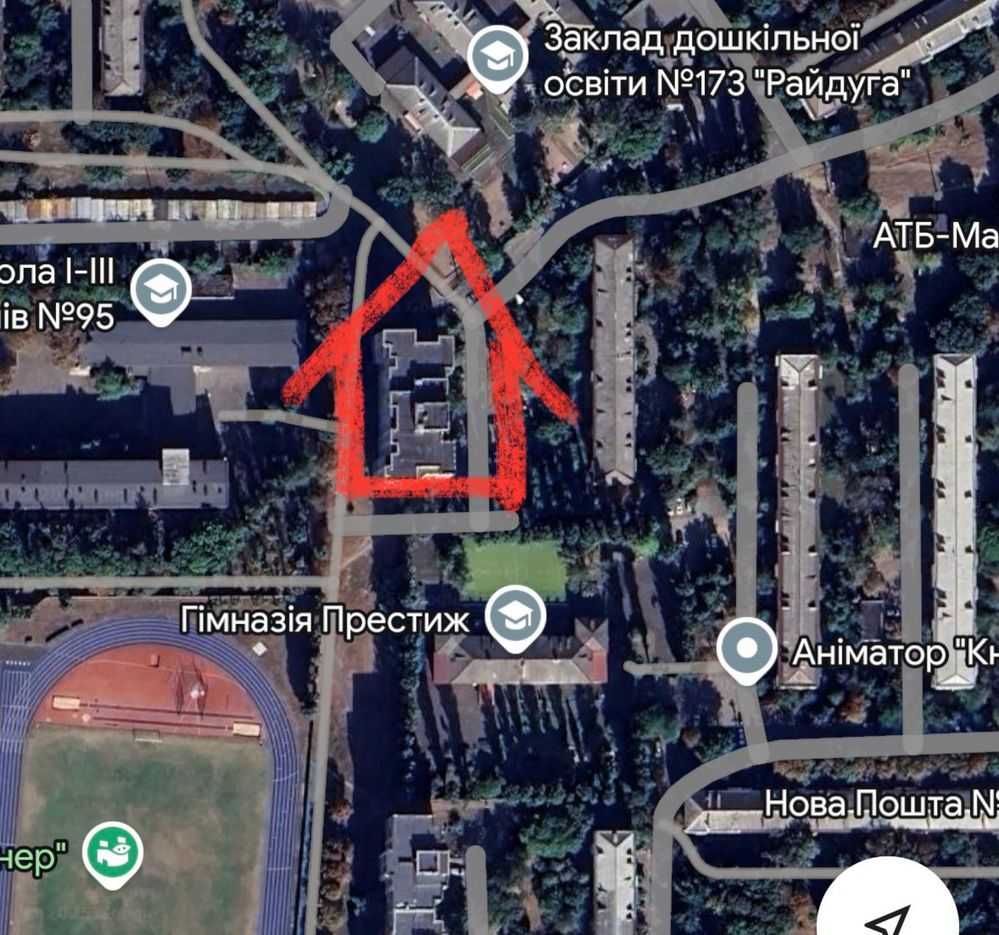Viewport: 999px width, 935px height.
Task: Open the Гімназія Престиж place marker
Action: point(516,619)
